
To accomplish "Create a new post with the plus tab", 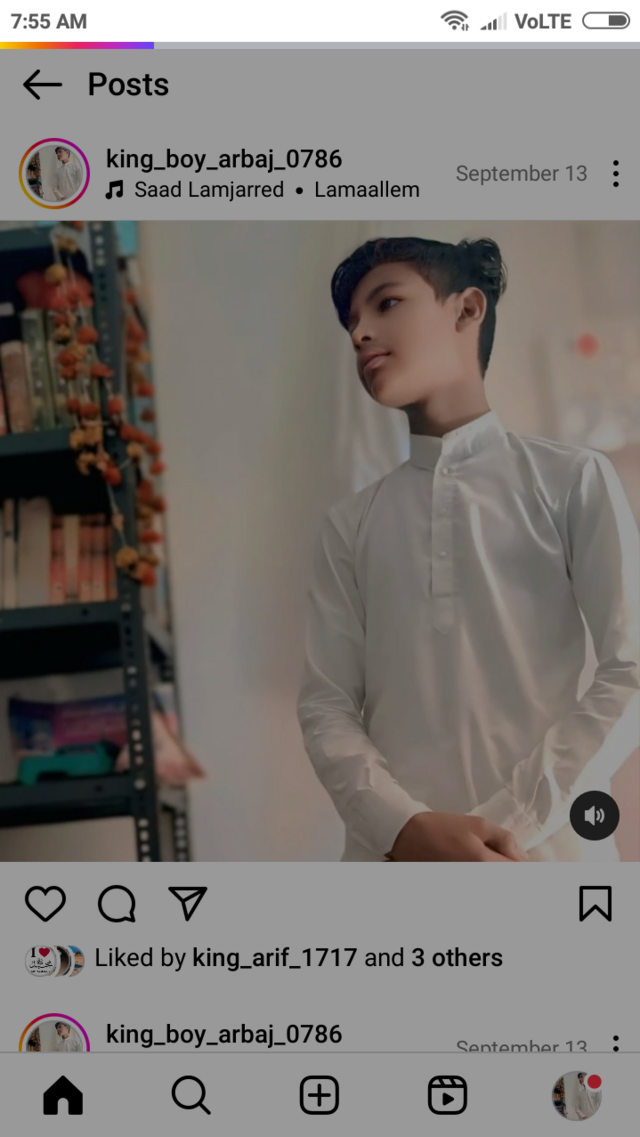I will [320, 1095].
